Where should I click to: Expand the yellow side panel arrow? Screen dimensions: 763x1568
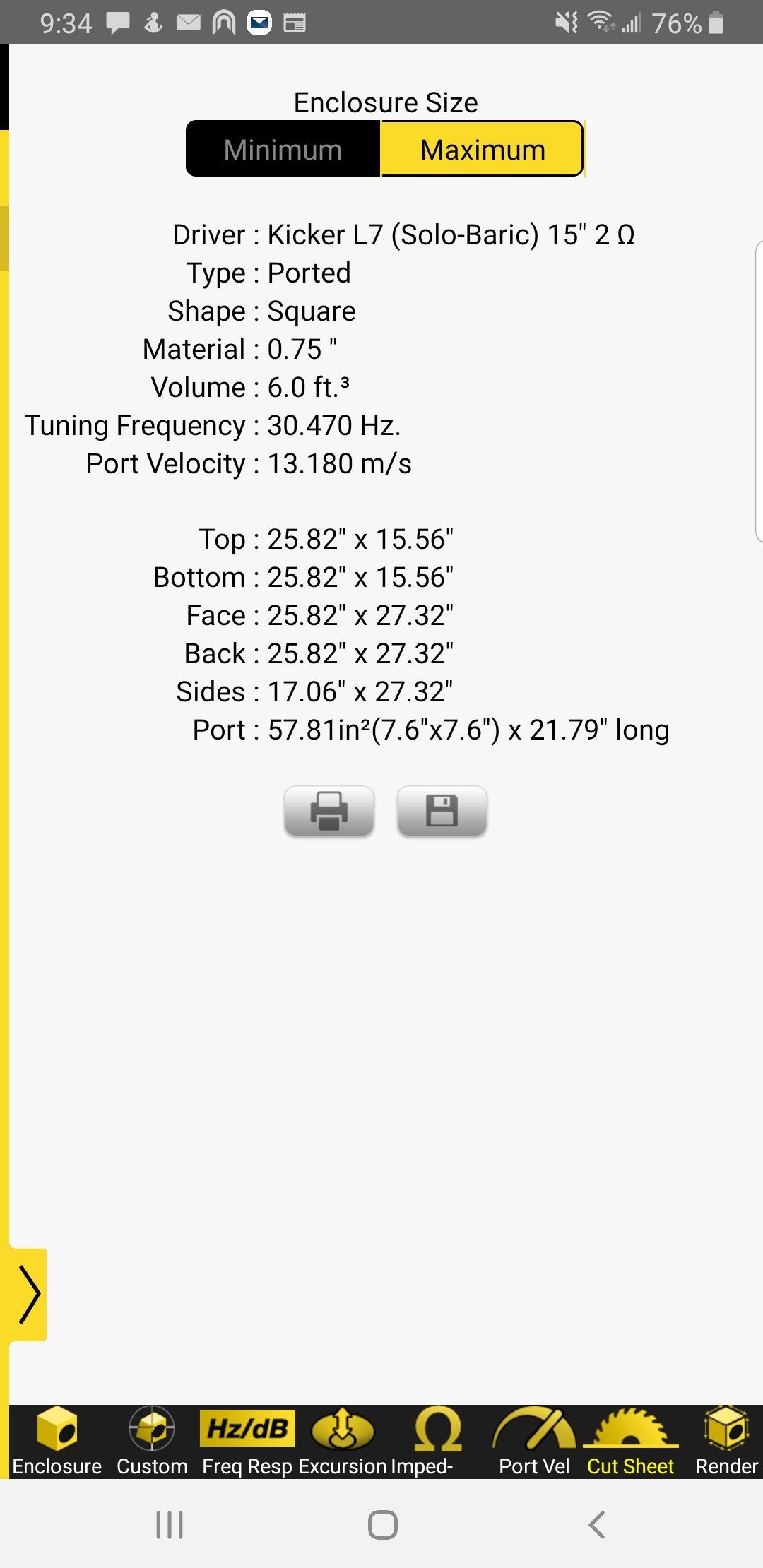coord(28,1294)
